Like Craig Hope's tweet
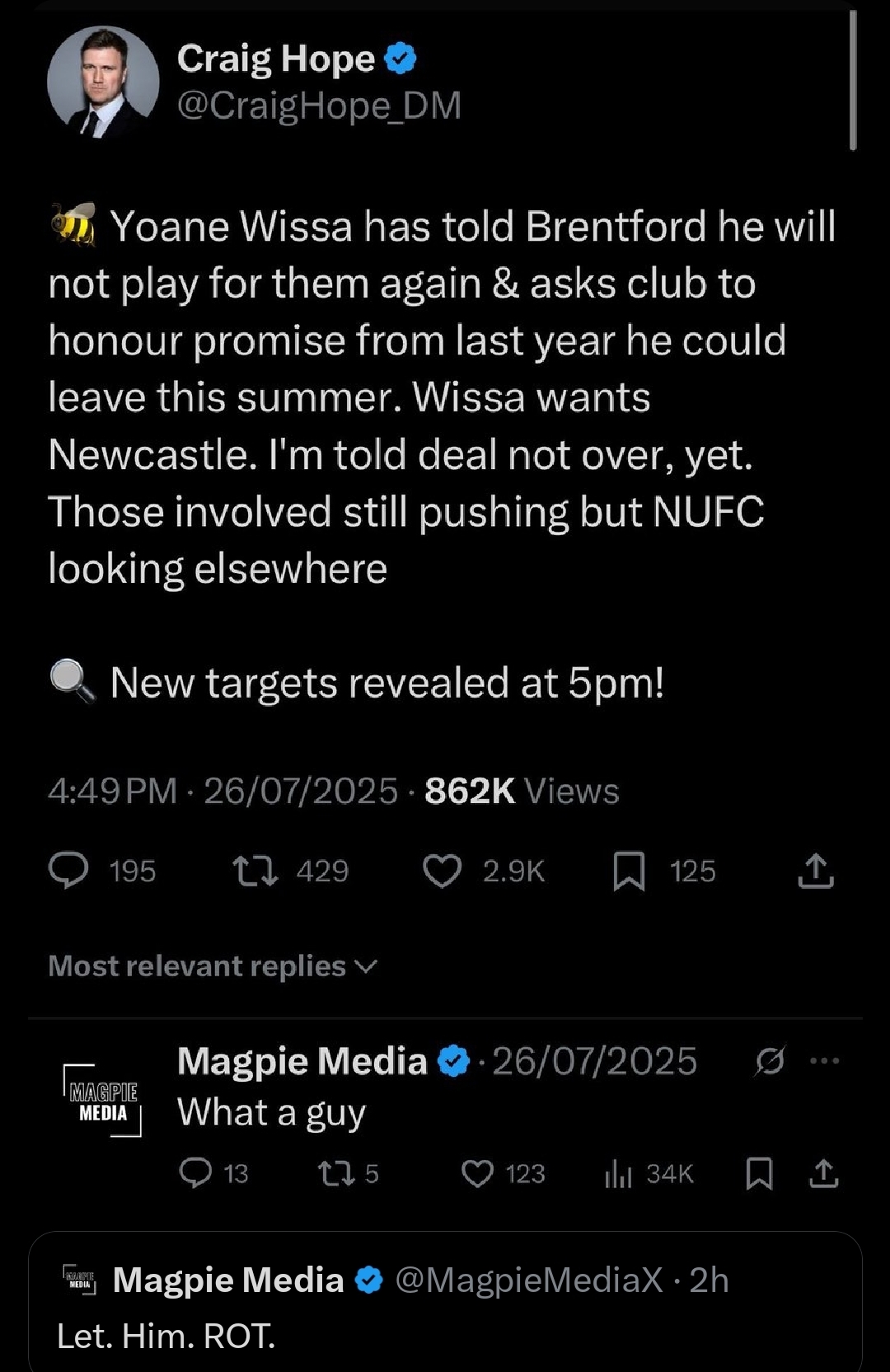 (x=443, y=871)
